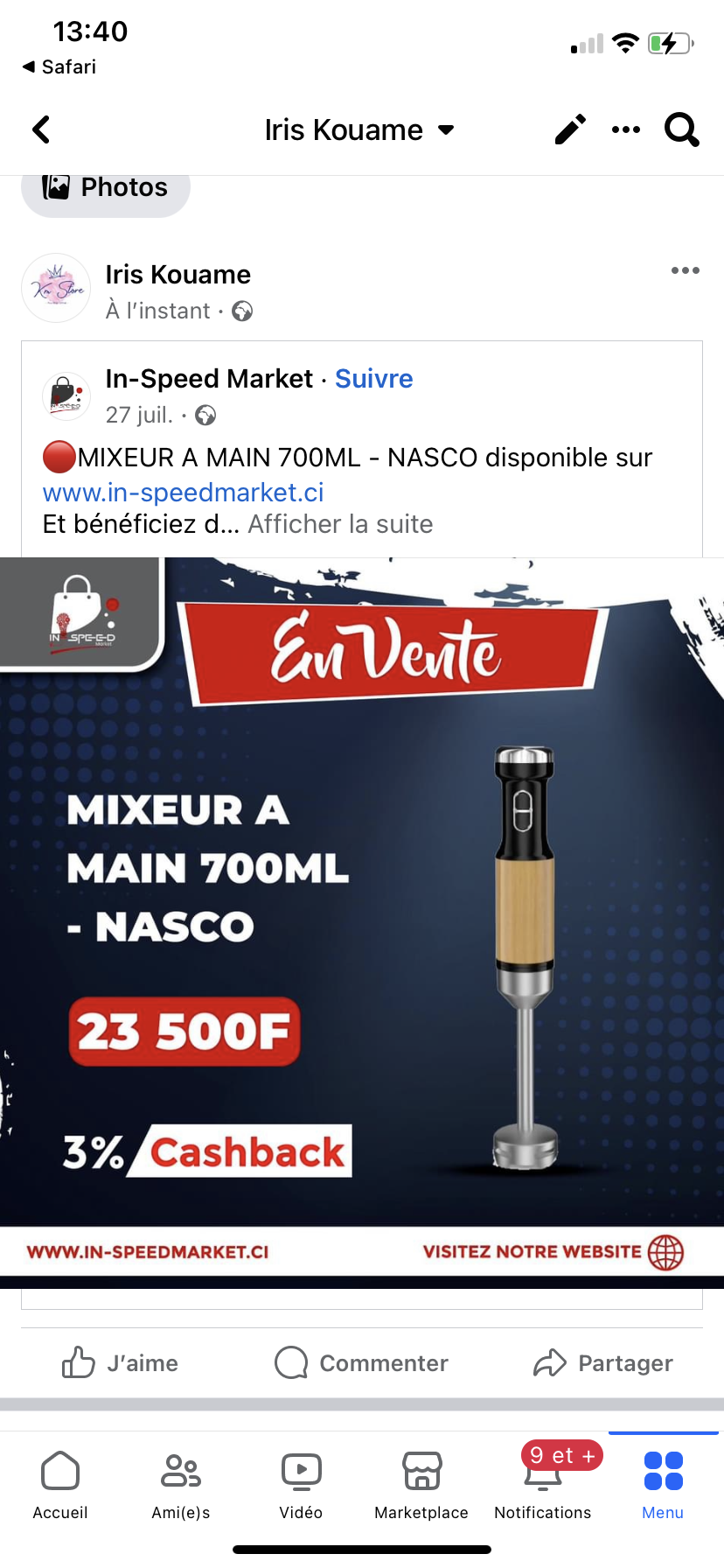Like the post with J'aime
Screen dimensions: 724x1568
(120, 1363)
